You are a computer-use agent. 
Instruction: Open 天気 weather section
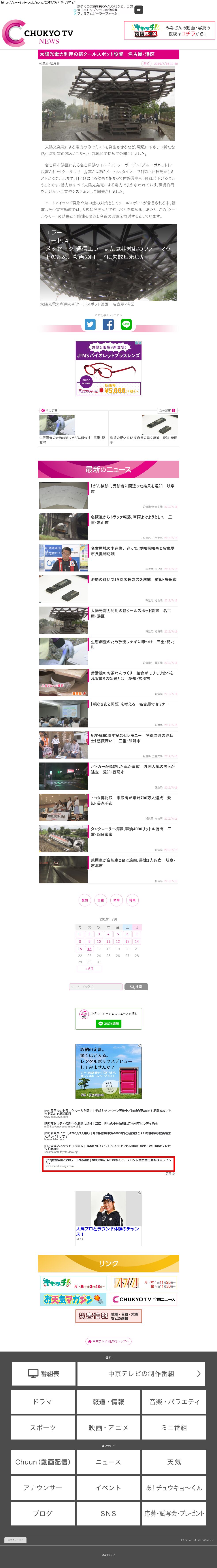tap(174, 1462)
